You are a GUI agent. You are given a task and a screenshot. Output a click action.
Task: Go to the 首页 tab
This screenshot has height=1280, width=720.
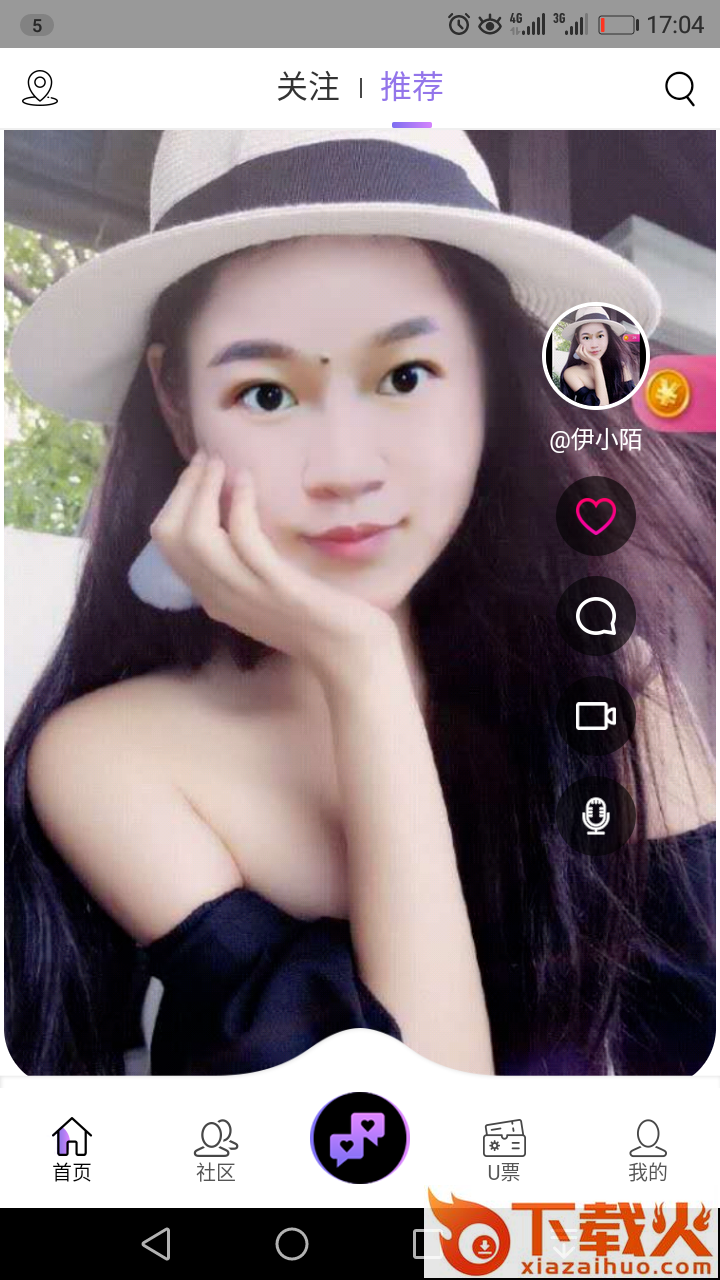[72, 1150]
